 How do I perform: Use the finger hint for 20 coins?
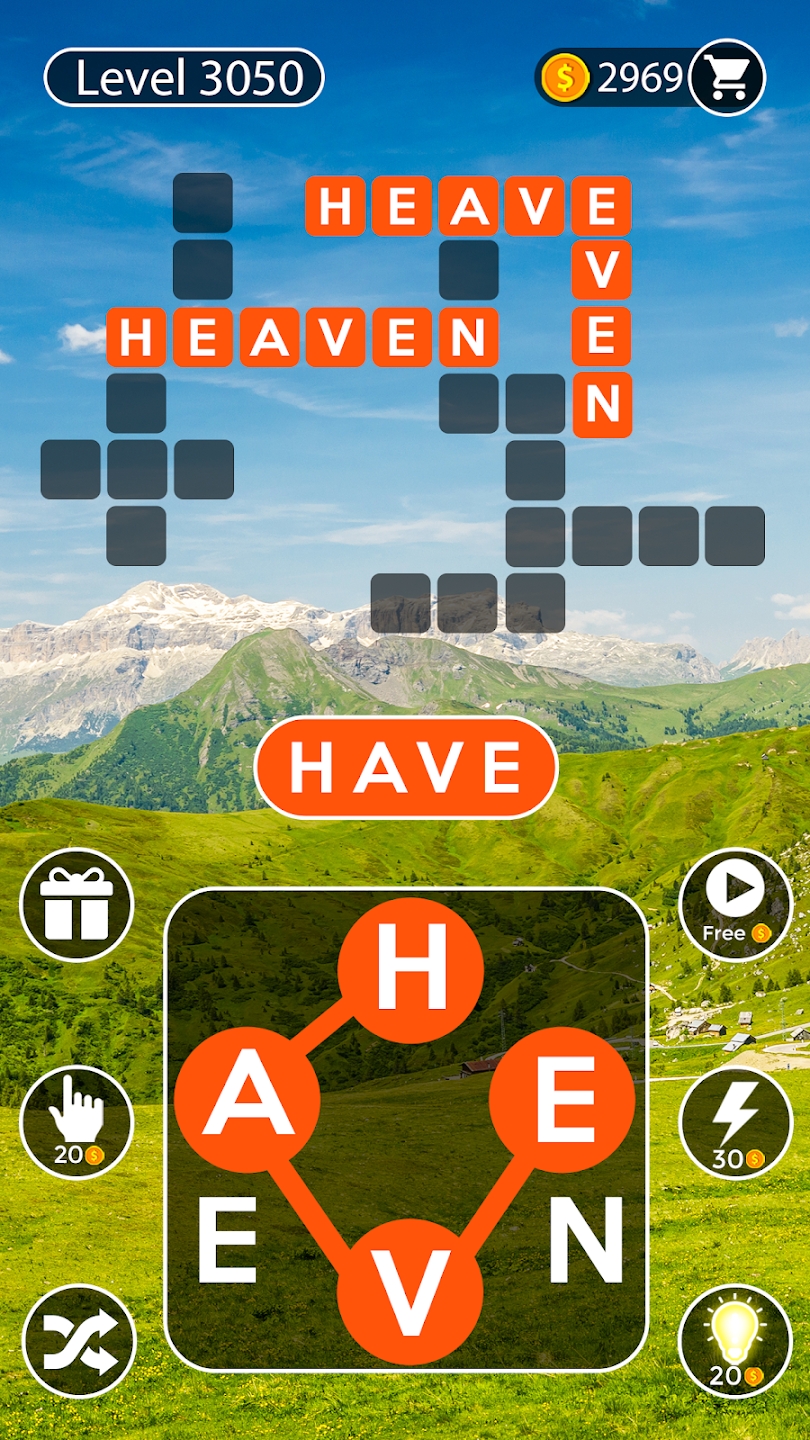tap(77, 1122)
